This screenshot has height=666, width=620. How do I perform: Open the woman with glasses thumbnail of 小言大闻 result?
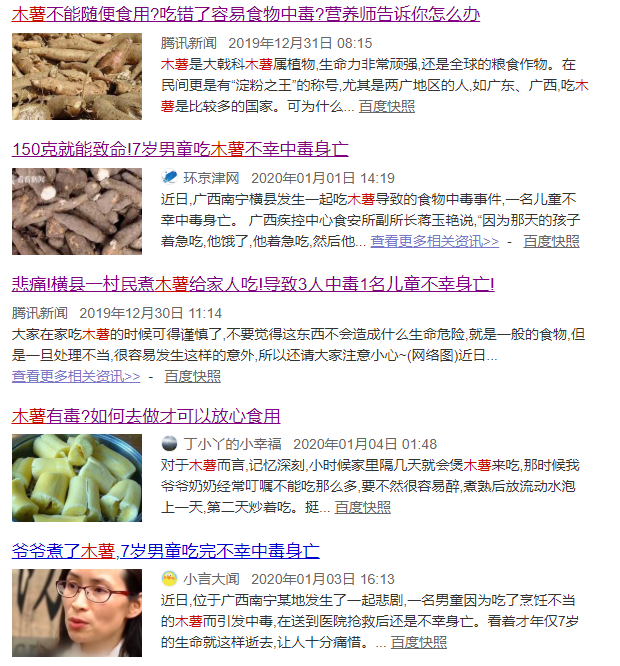(x=77, y=612)
